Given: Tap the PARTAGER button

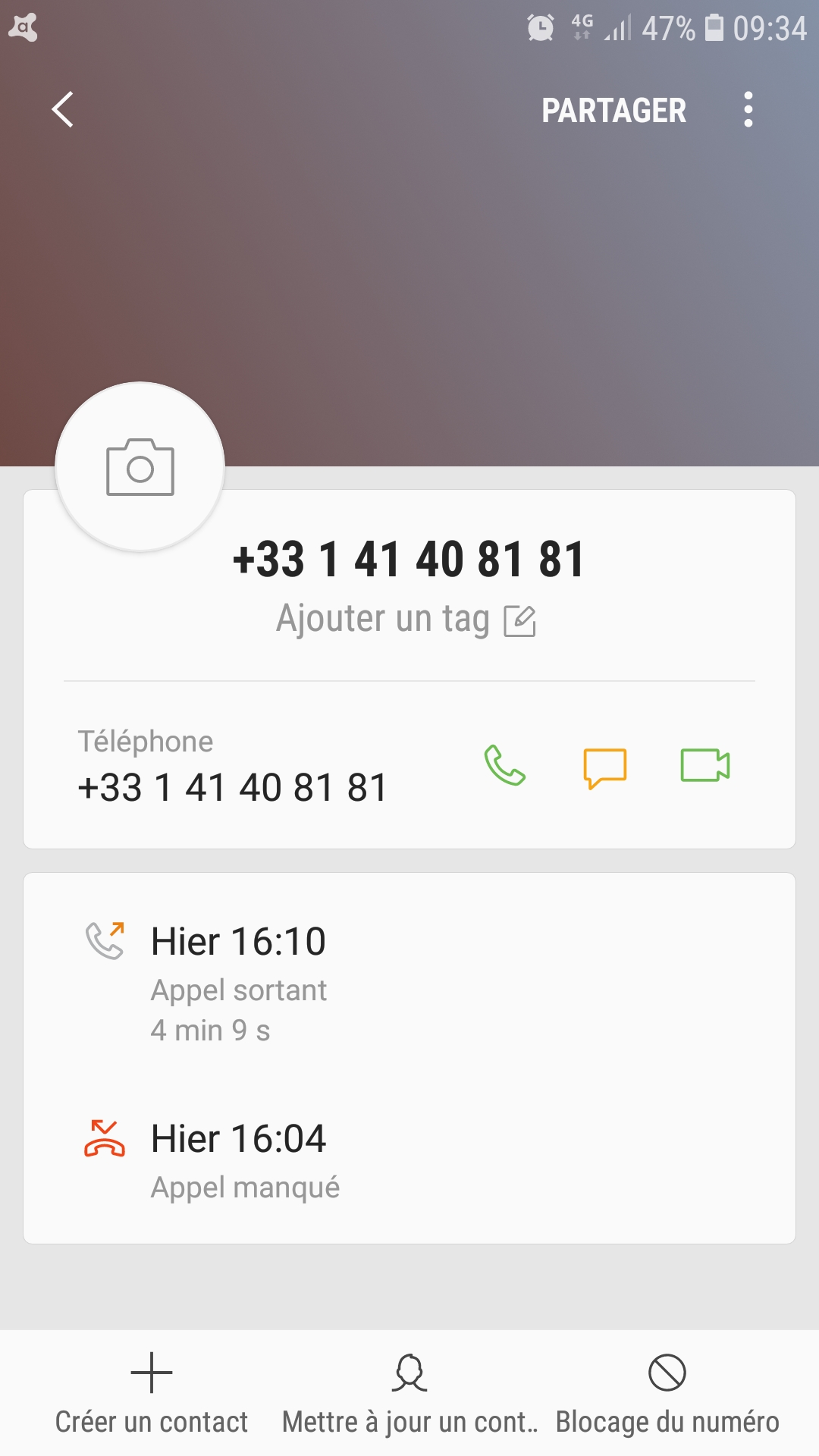Looking at the screenshot, I should (613, 111).
